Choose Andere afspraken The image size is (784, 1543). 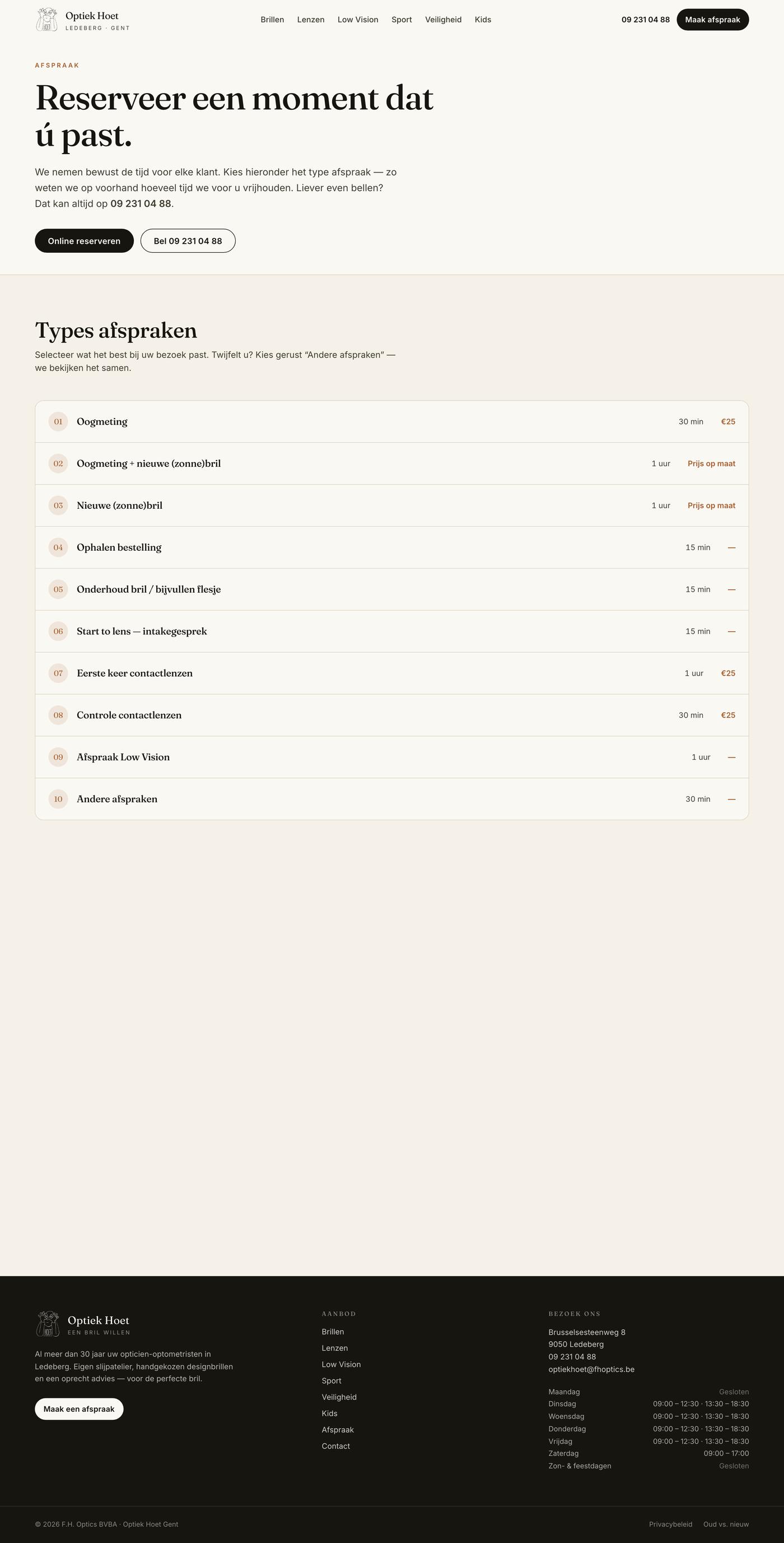392,799
